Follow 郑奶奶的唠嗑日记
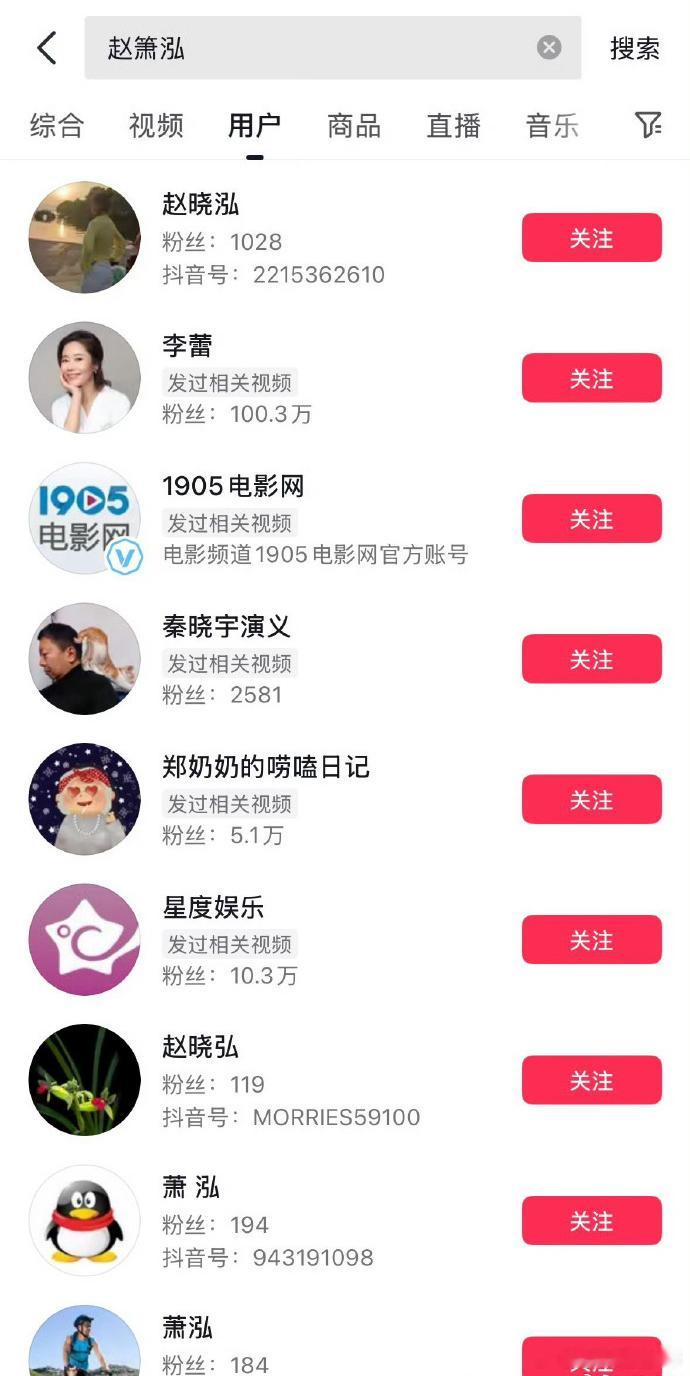The width and height of the screenshot is (690, 1376). click(592, 800)
